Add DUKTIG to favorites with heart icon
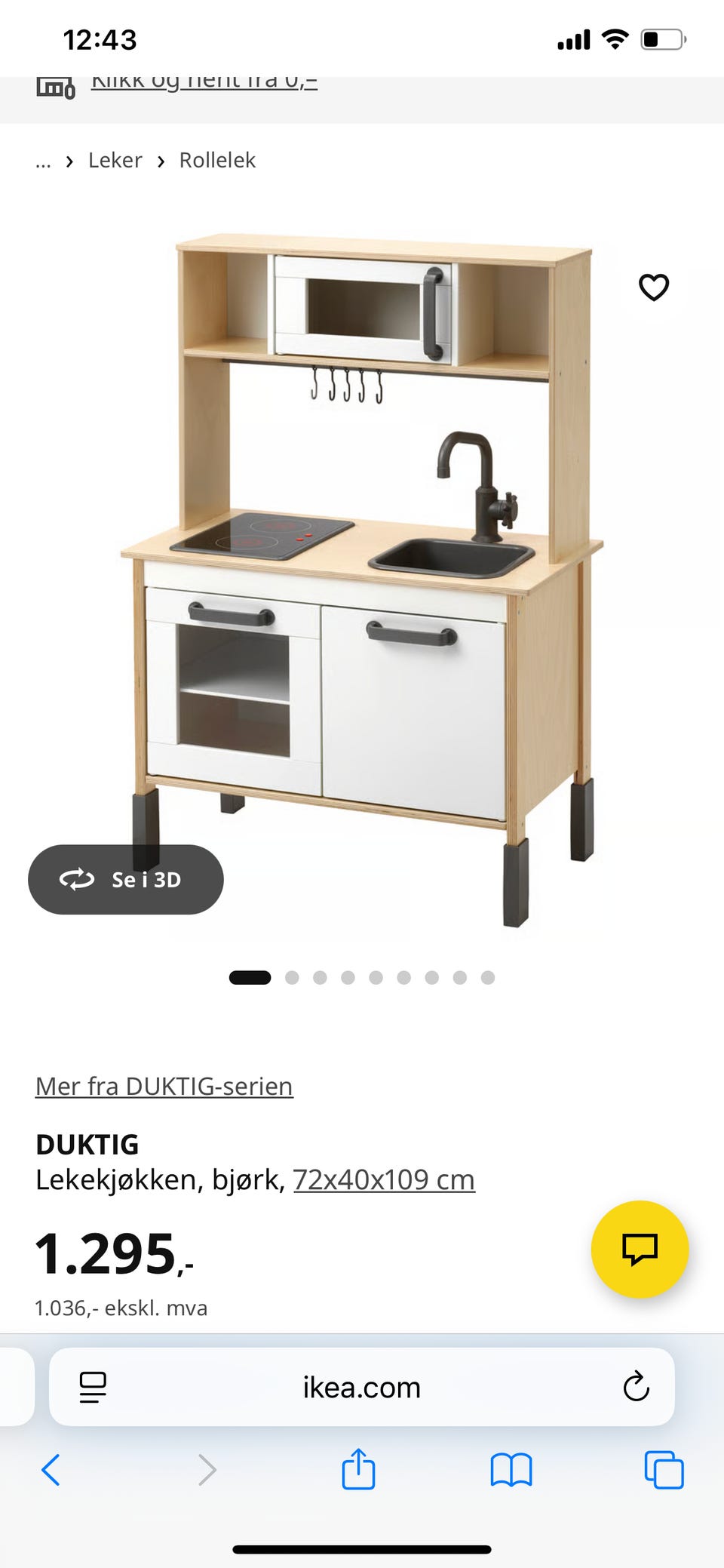Screen dimensions: 724x1568 [x=654, y=287]
